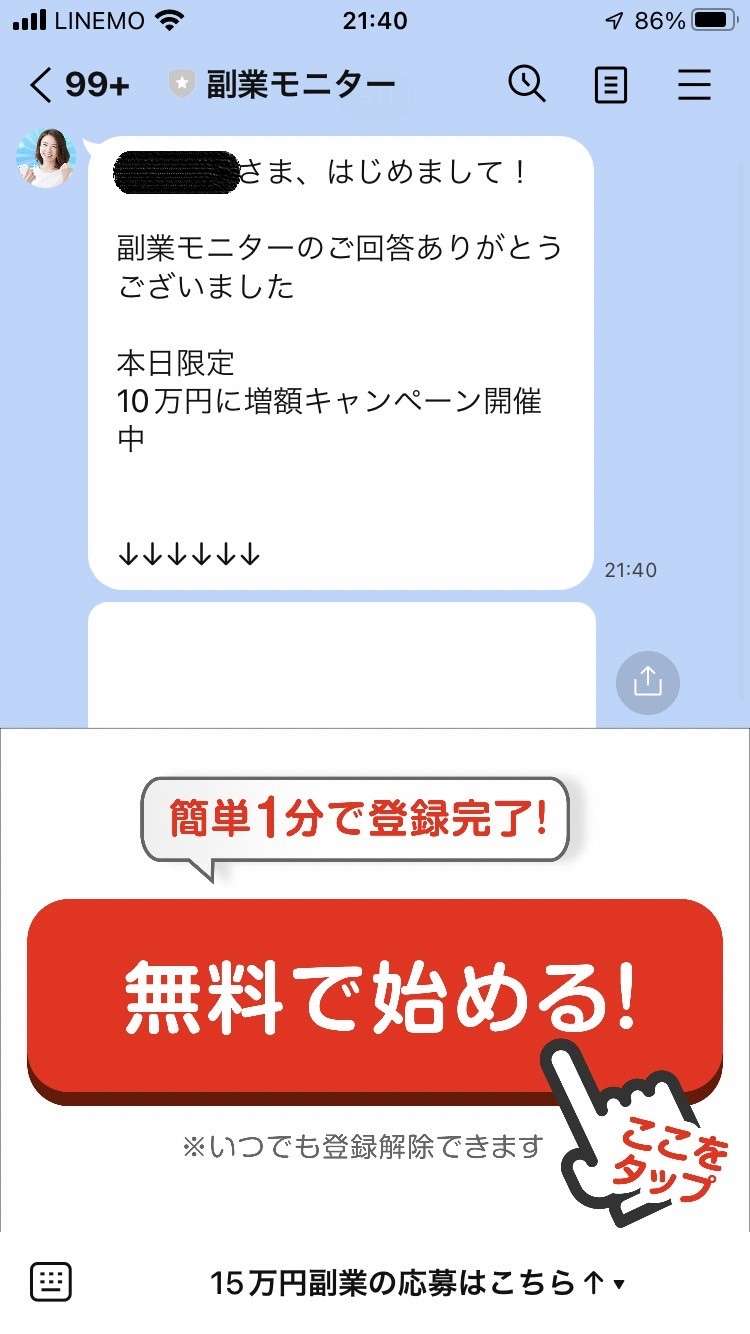Tap the ※いつでも登録解除できます disclaimer text

[x=365, y=1140]
